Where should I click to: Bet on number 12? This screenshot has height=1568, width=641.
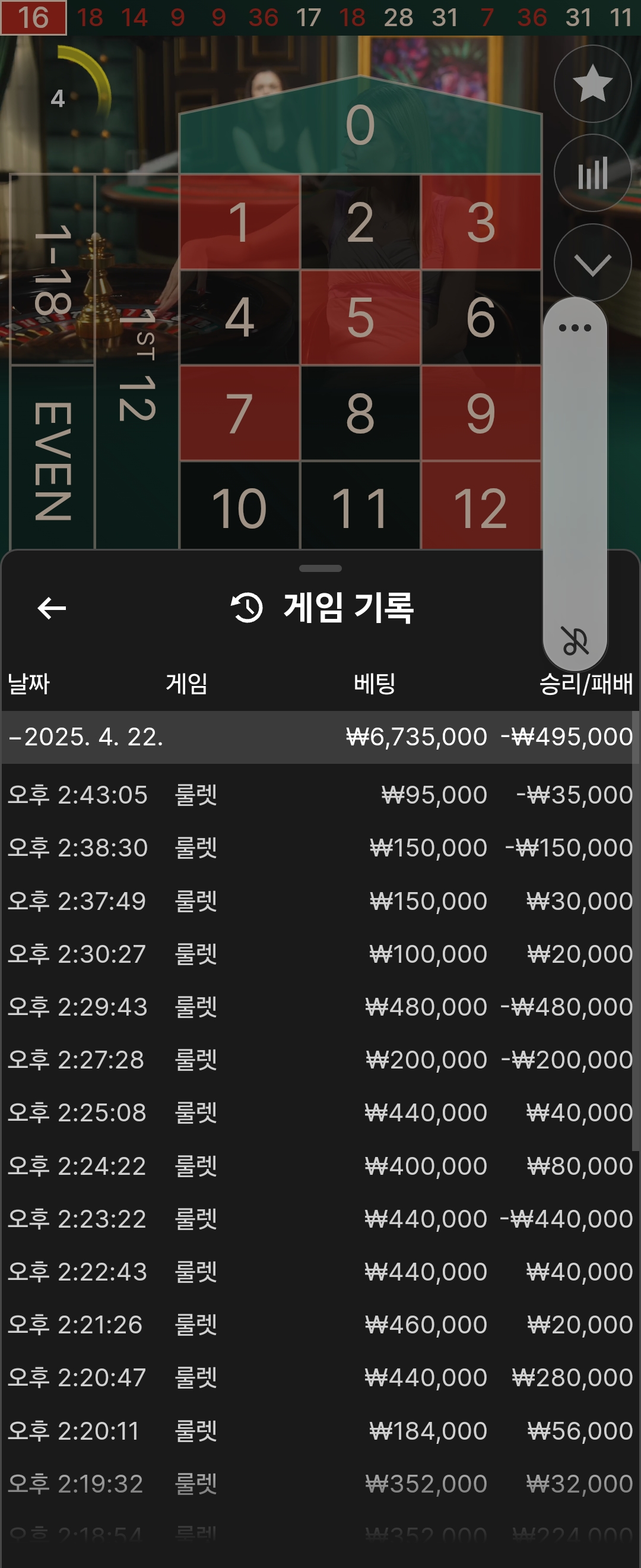[480, 507]
